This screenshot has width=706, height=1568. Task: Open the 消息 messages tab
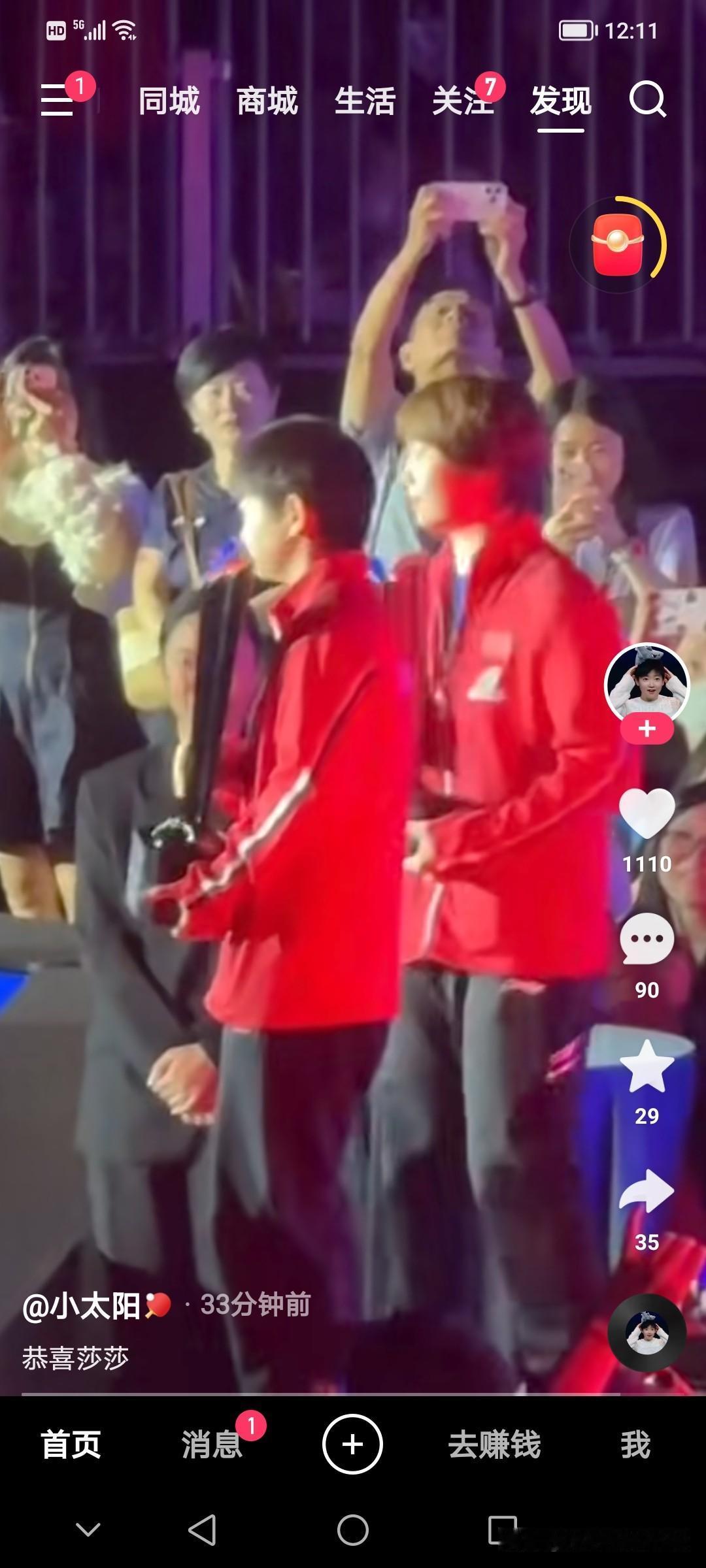[x=212, y=1444]
